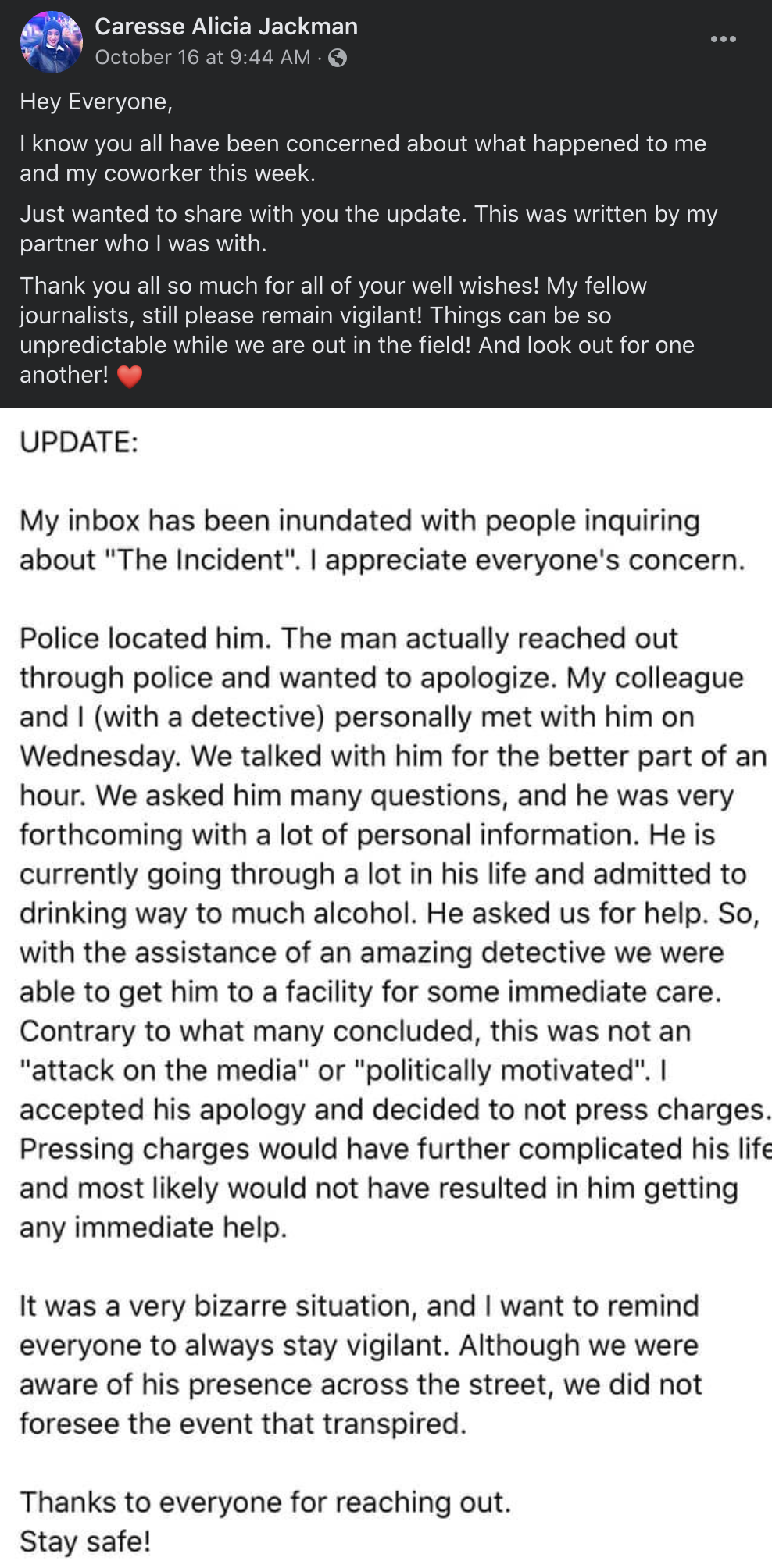View post timestamp October 16 at 9:44 AM

202,58
